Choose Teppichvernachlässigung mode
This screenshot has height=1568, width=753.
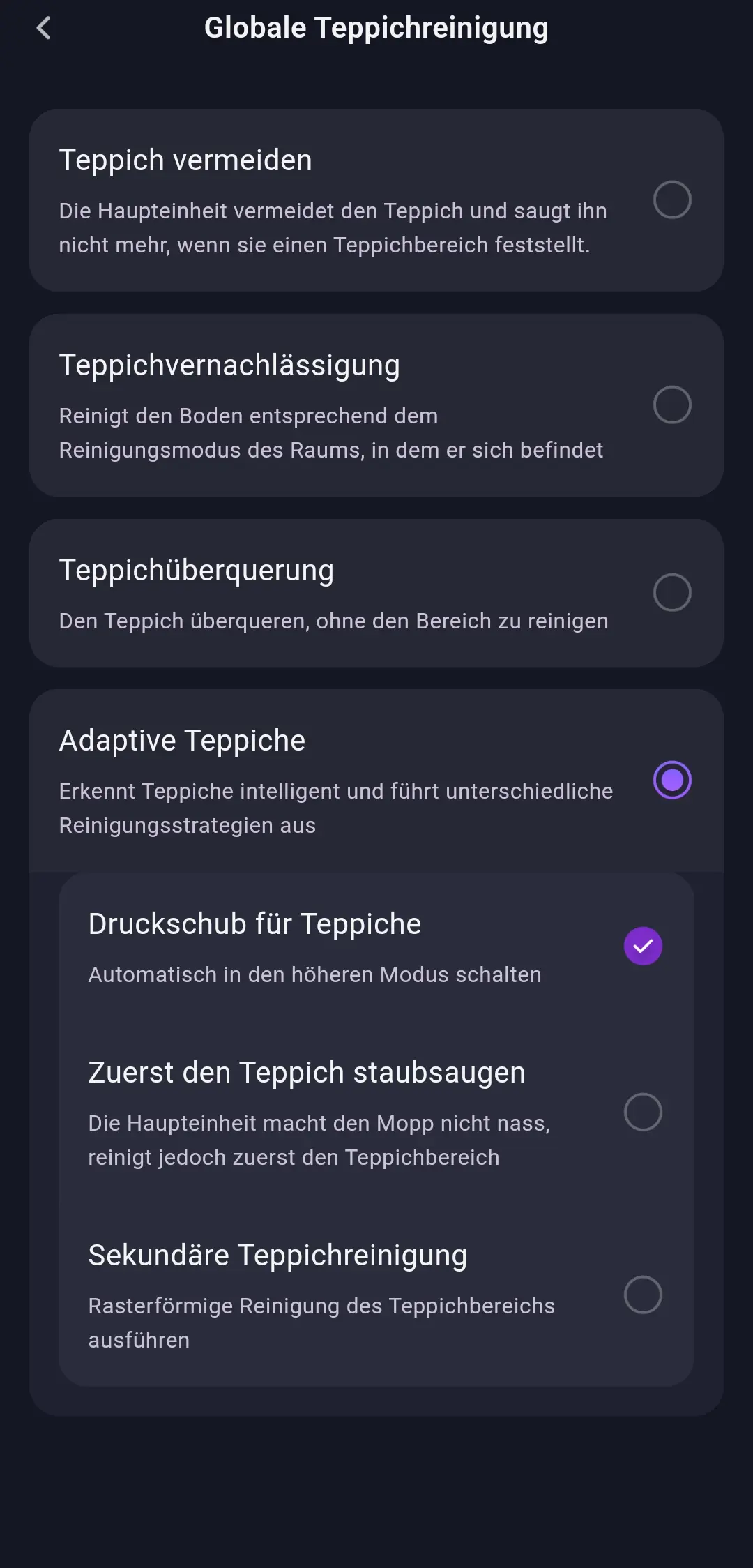click(x=671, y=405)
